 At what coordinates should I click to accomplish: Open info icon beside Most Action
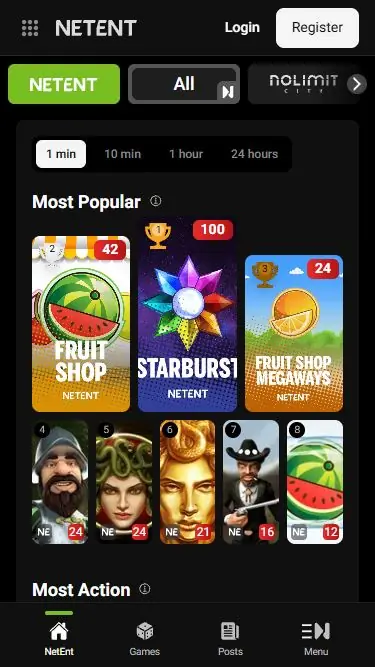(x=145, y=589)
